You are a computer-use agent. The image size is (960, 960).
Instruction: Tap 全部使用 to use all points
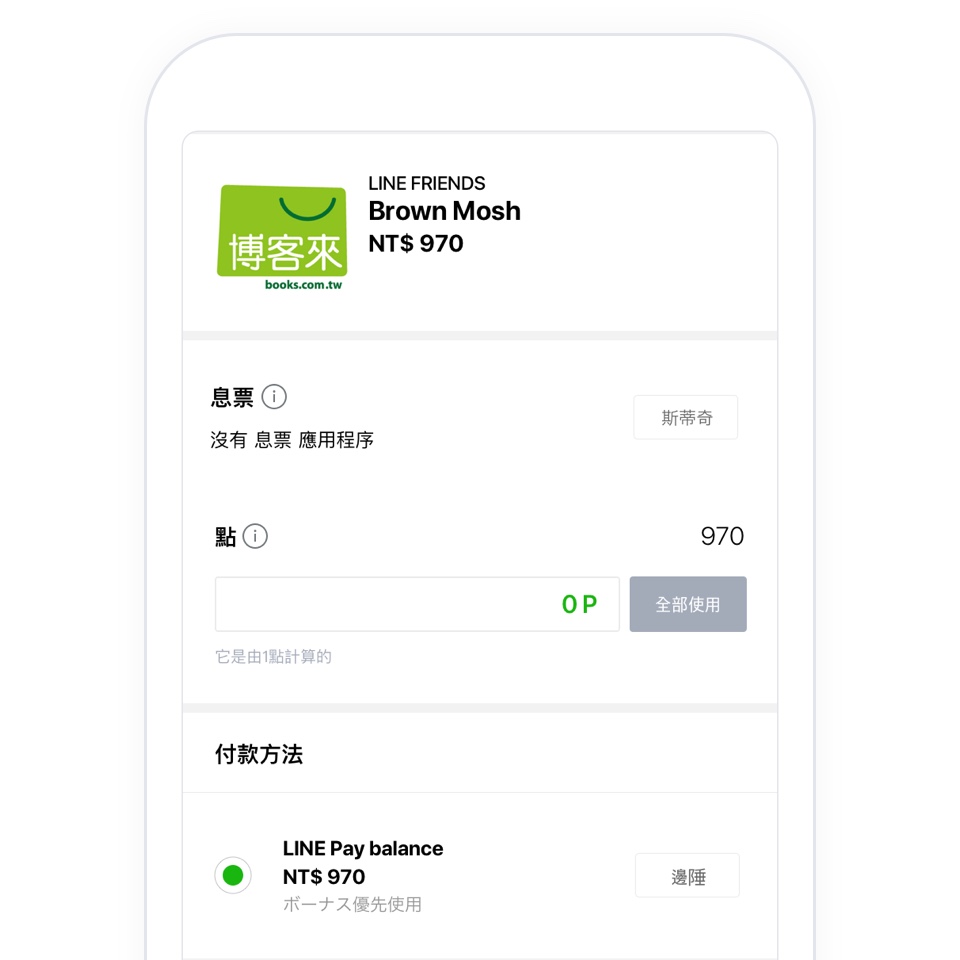click(x=688, y=604)
